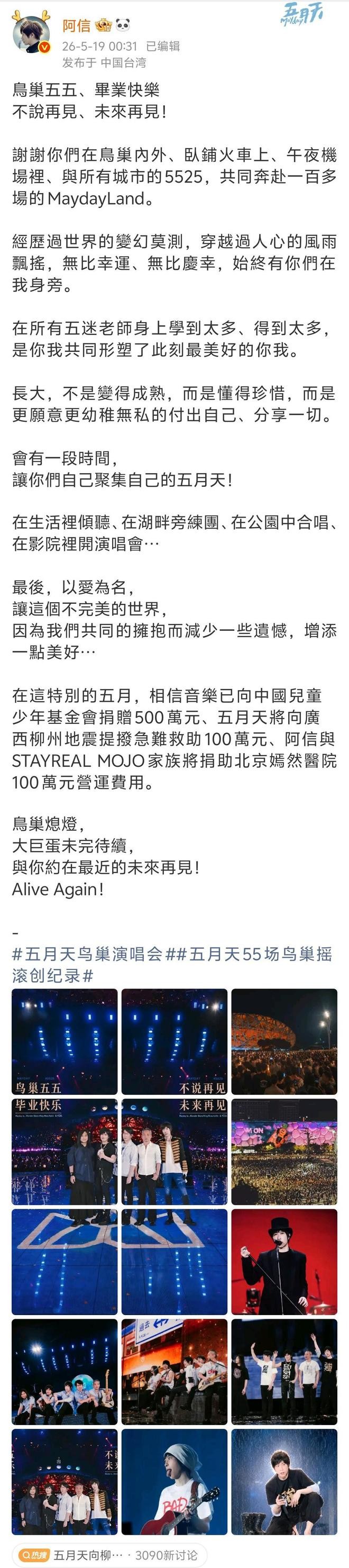Open hashtag #五月天55场鸟巢摇滚创纪录#
Image resolution: width=349 pixels, height=1568 pixels.
click(x=172, y=965)
